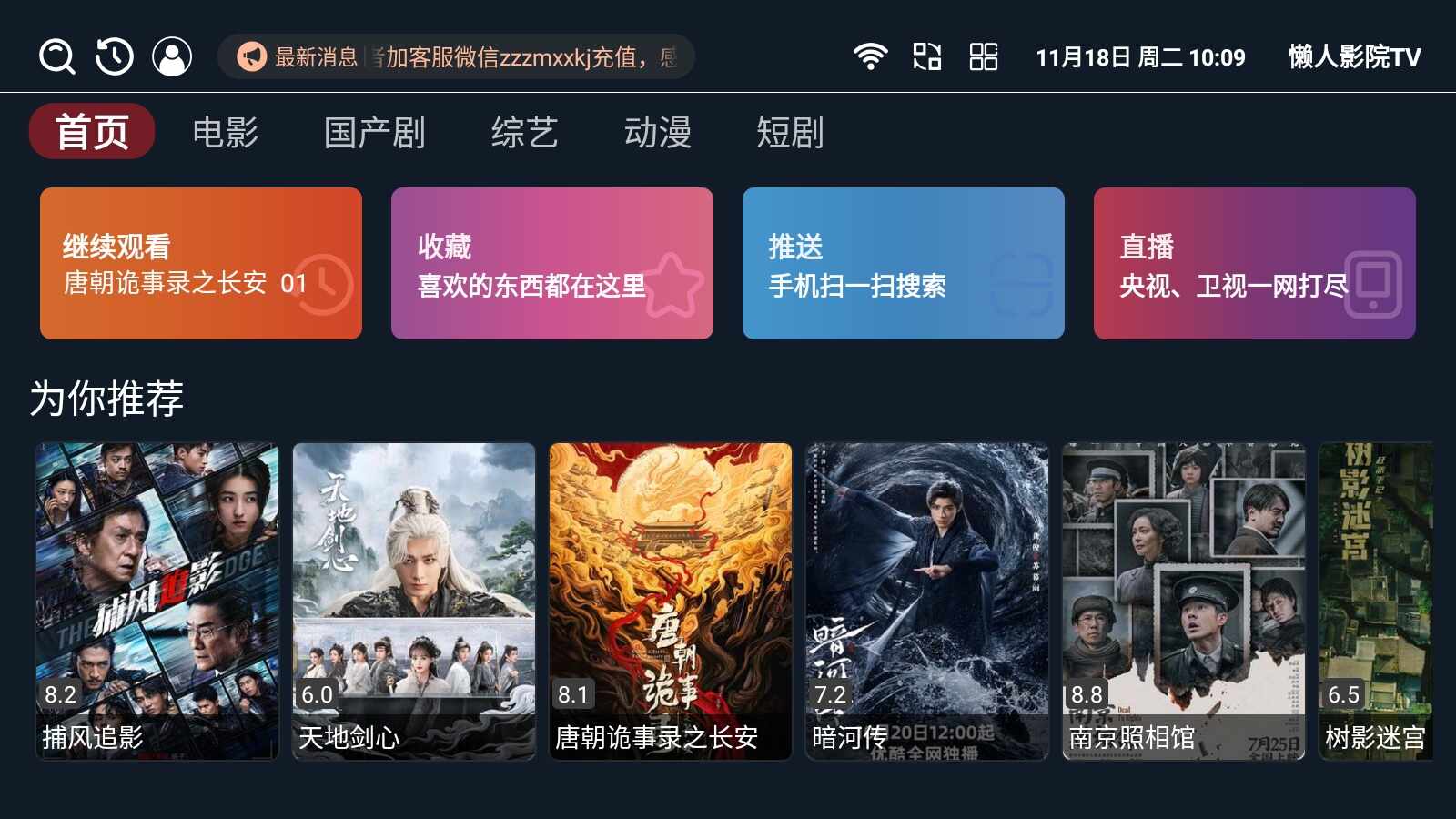The height and width of the screenshot is (819, 1456).
Task: Open the QR scan icon
Action: point(926,56)
